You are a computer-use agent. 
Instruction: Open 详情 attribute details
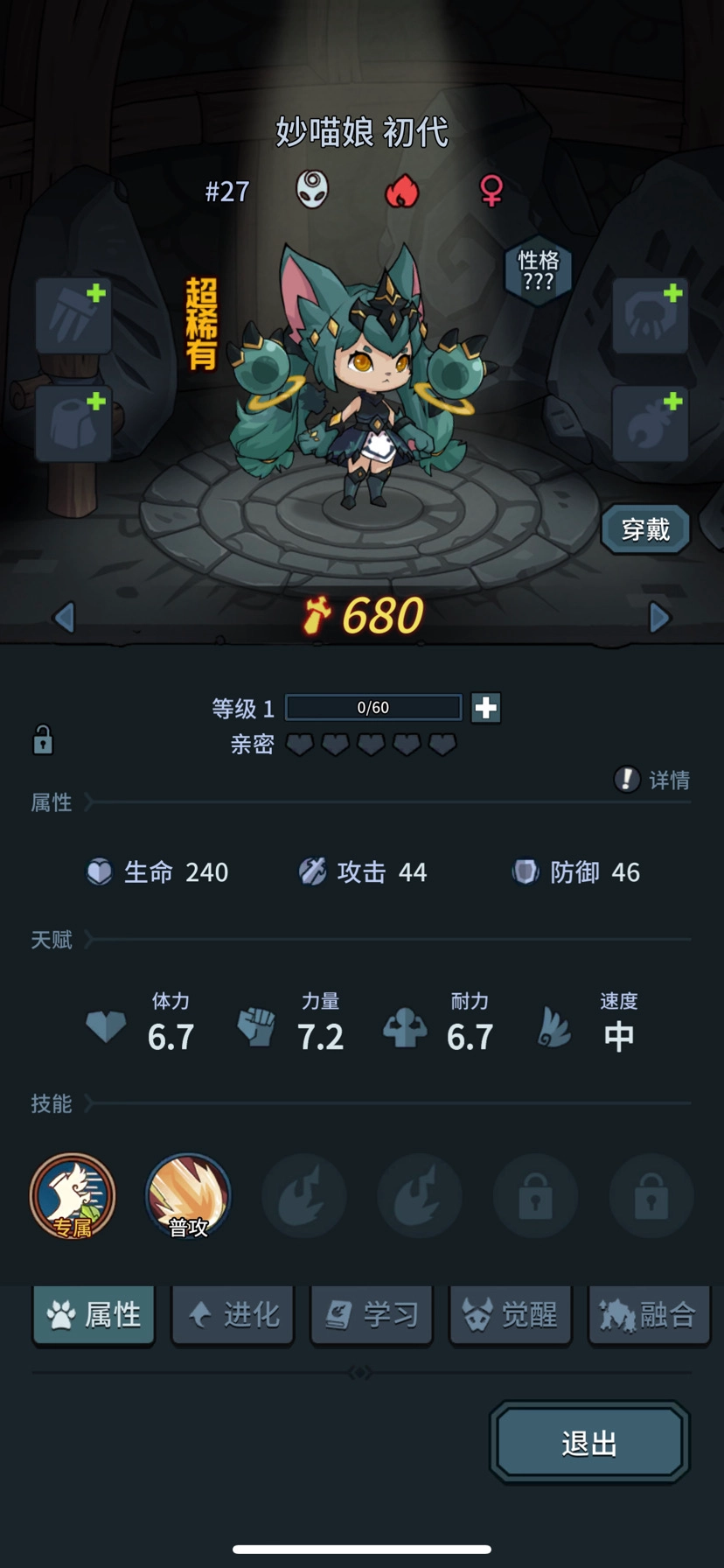652,779
